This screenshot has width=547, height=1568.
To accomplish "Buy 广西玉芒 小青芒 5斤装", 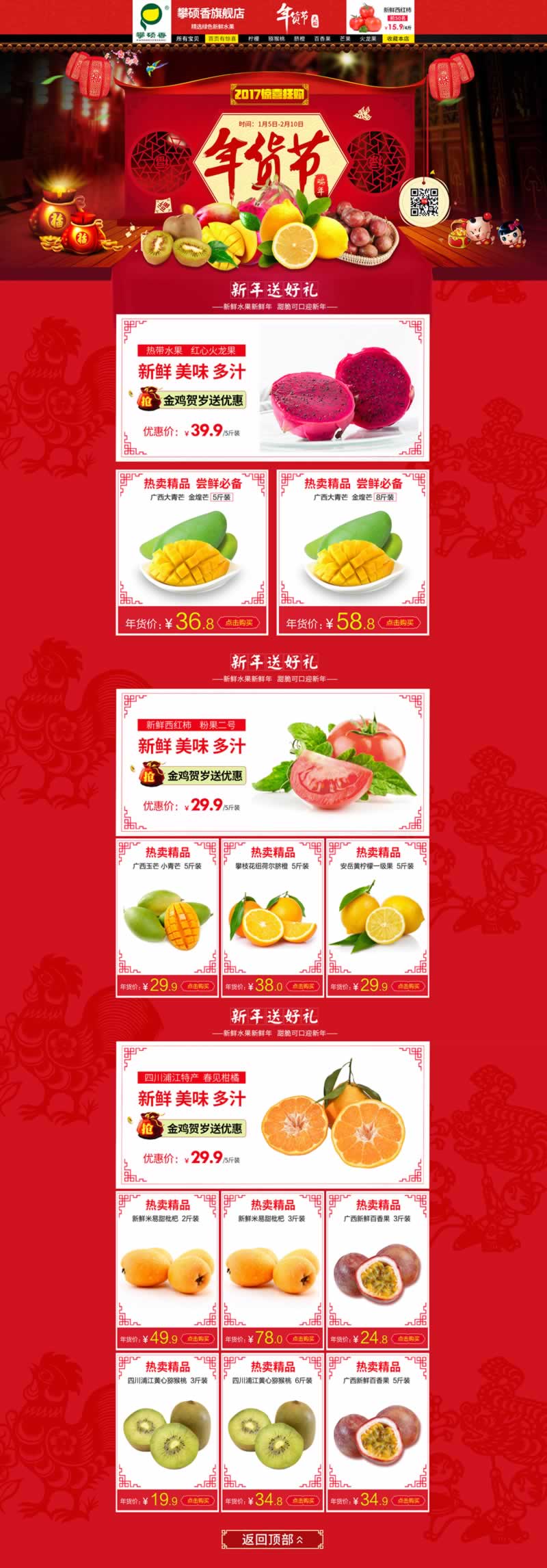I will coord(198,986).
